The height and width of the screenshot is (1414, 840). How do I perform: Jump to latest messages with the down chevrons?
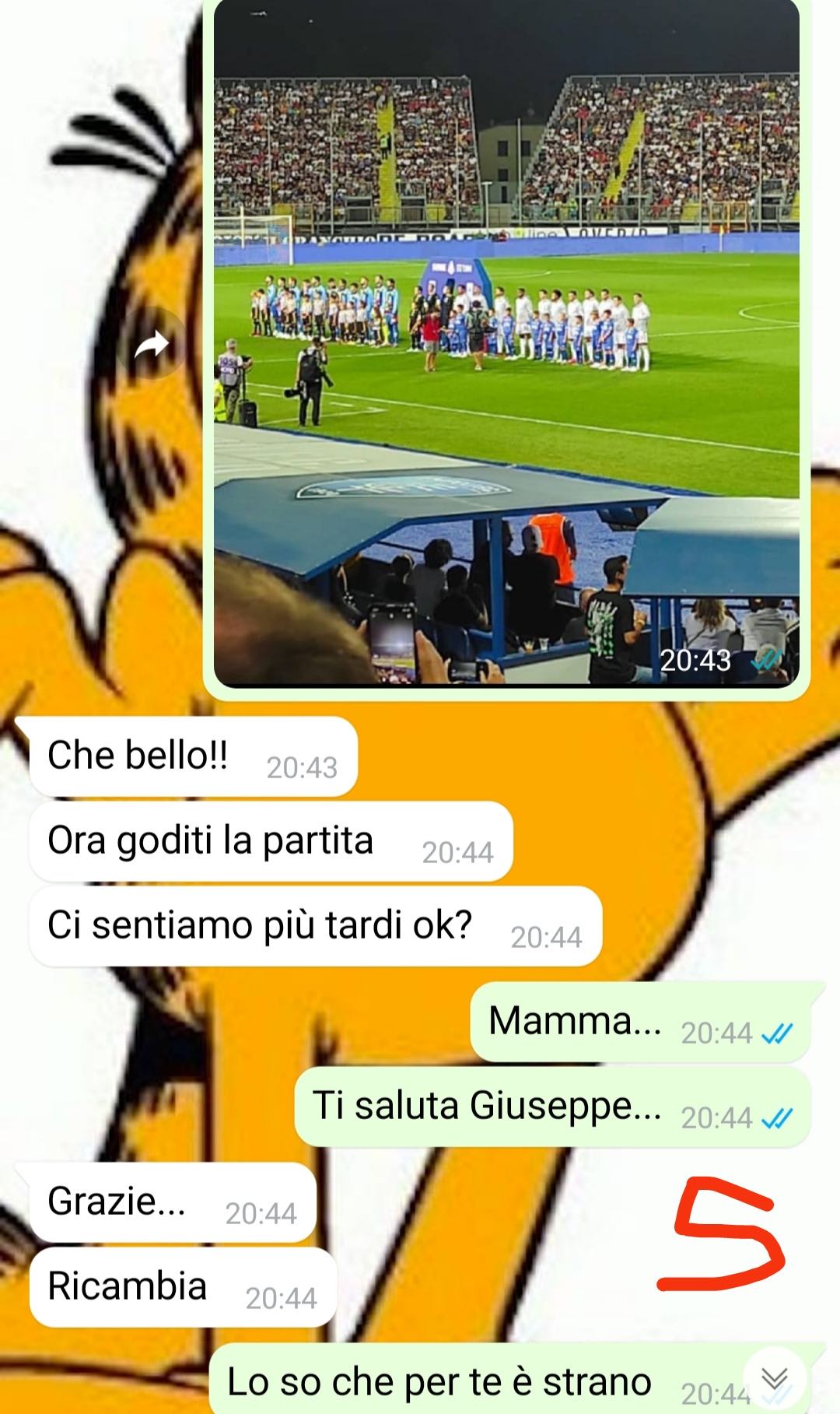coord(774,1378)
